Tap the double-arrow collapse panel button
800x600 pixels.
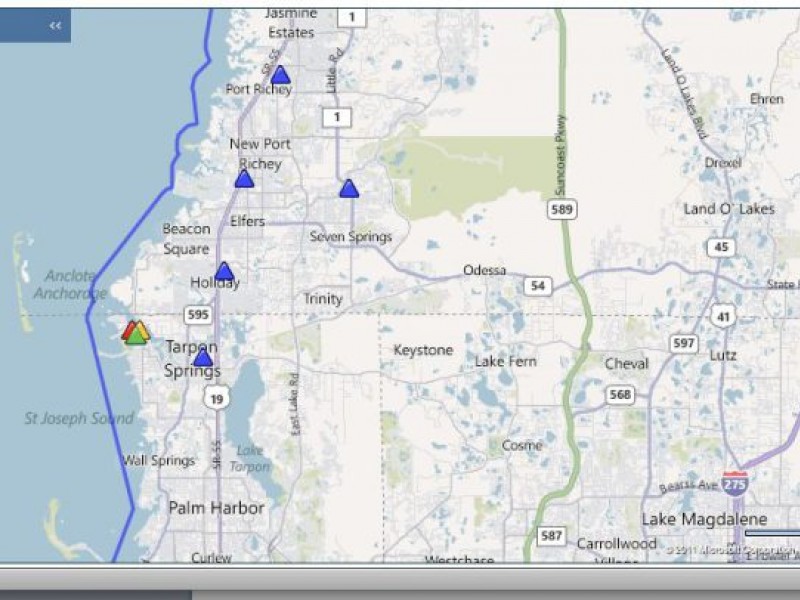pos(55,26)
